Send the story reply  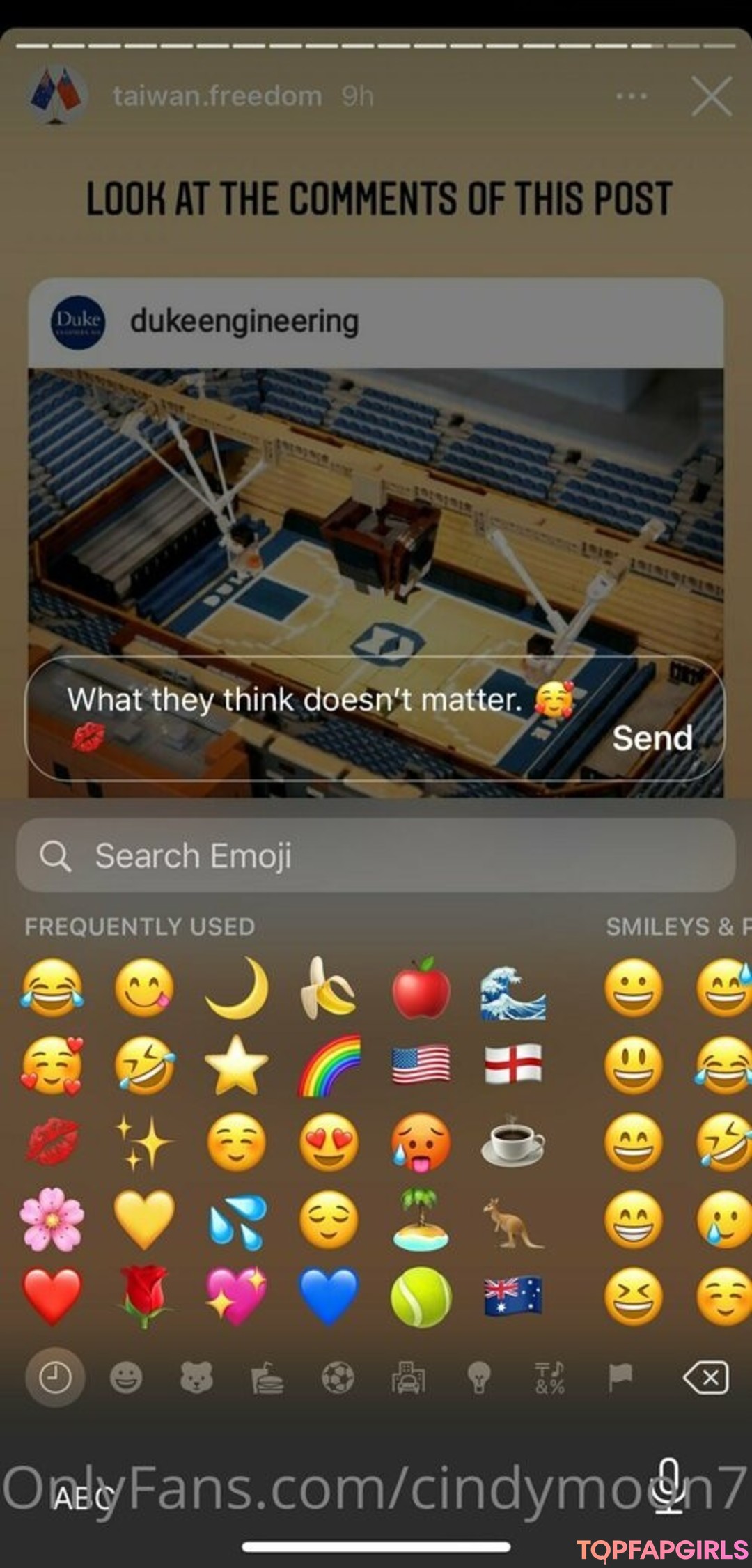pyautogui.click(x=652, y=738)
